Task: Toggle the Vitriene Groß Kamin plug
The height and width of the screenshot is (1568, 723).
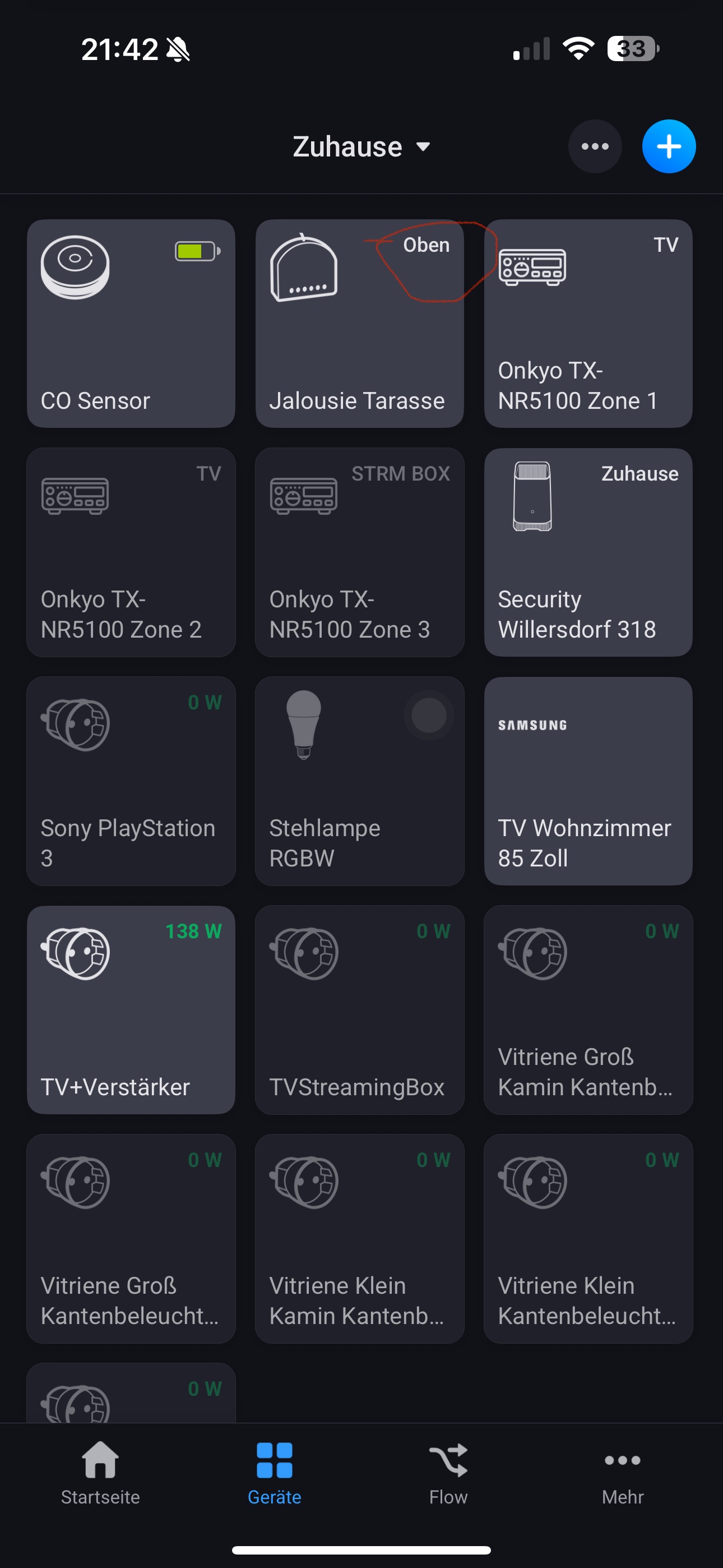Action: tap(588, 1010)
